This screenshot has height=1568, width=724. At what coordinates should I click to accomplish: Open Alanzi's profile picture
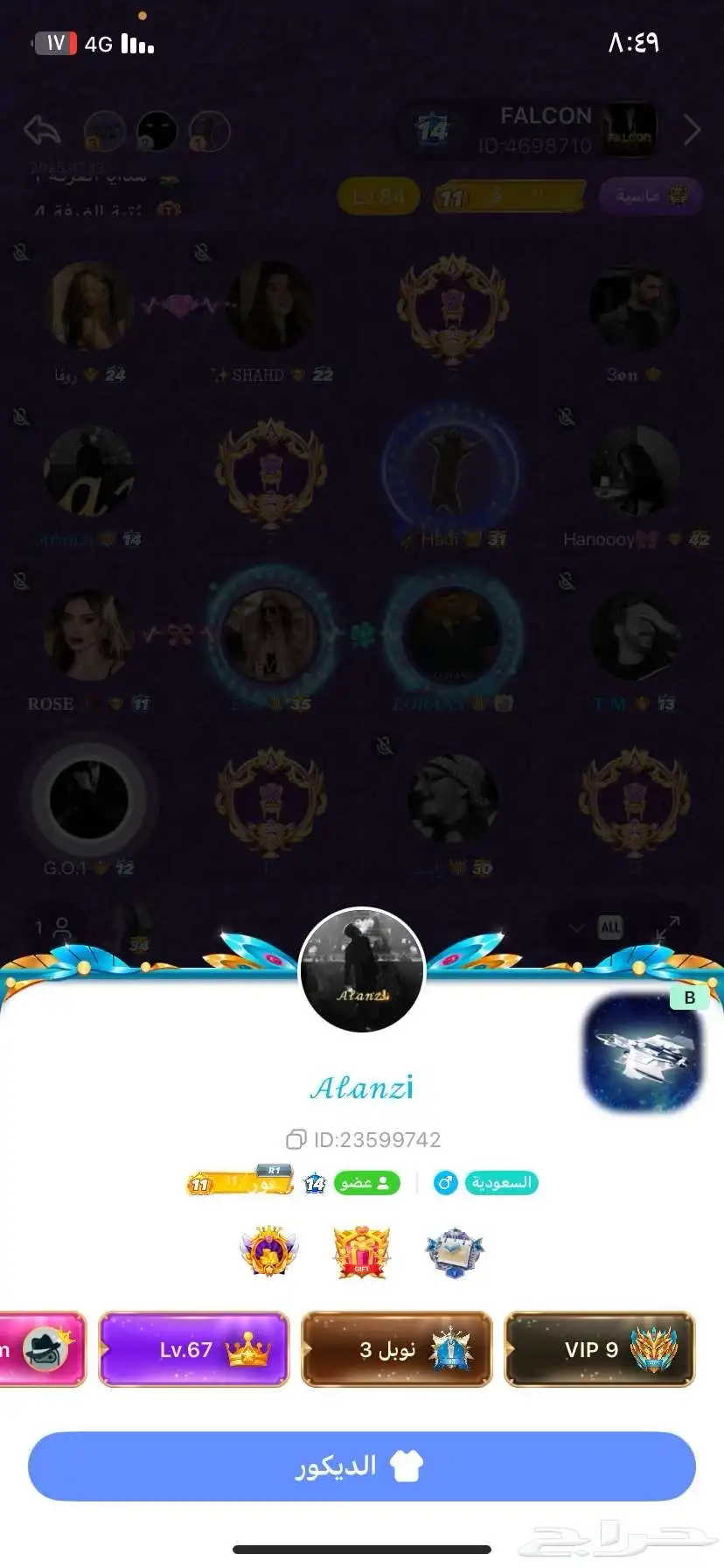pyautogui.click(x=362, y=970)
